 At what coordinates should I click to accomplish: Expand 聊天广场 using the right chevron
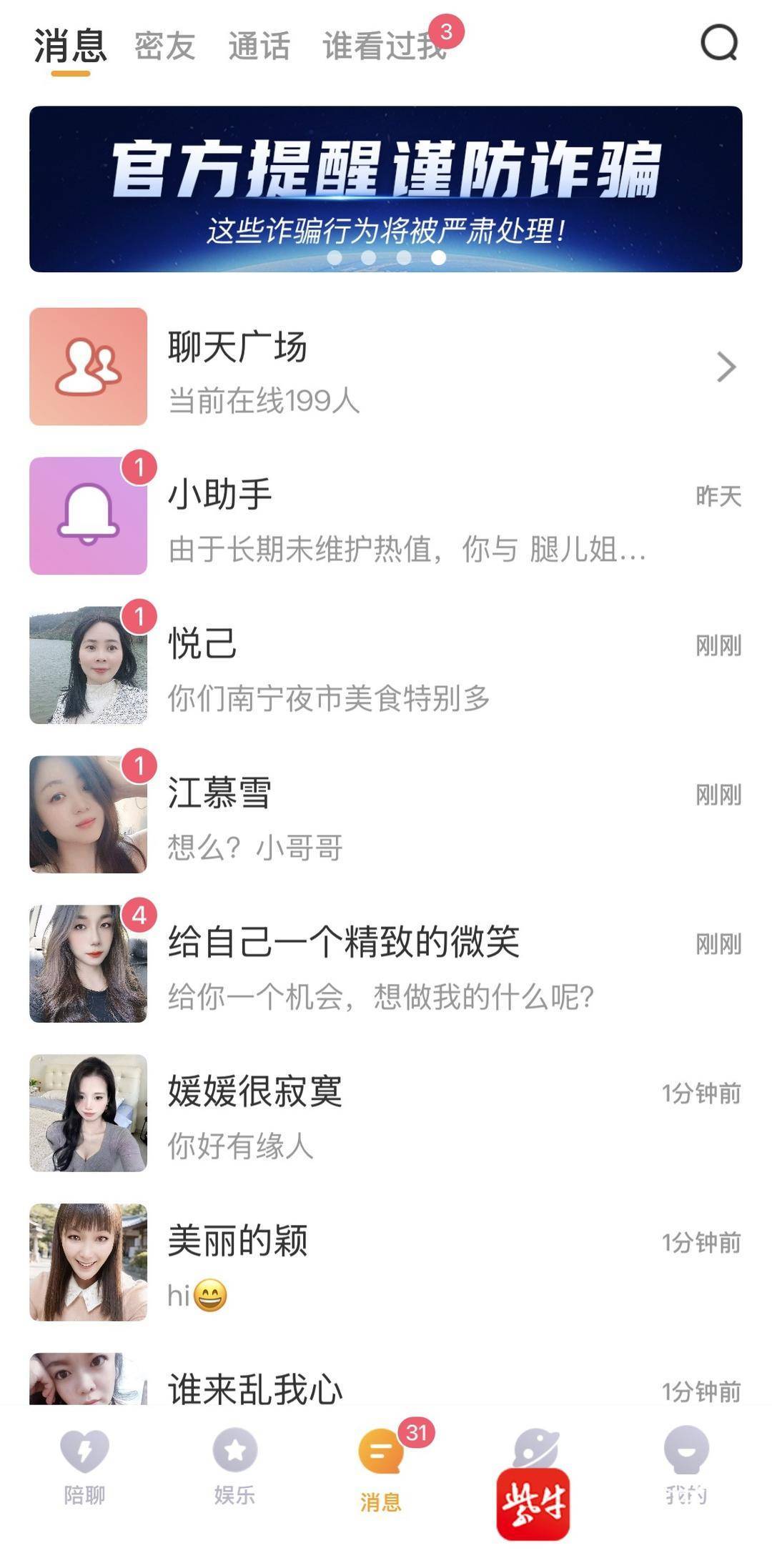(x=728, y=366)
